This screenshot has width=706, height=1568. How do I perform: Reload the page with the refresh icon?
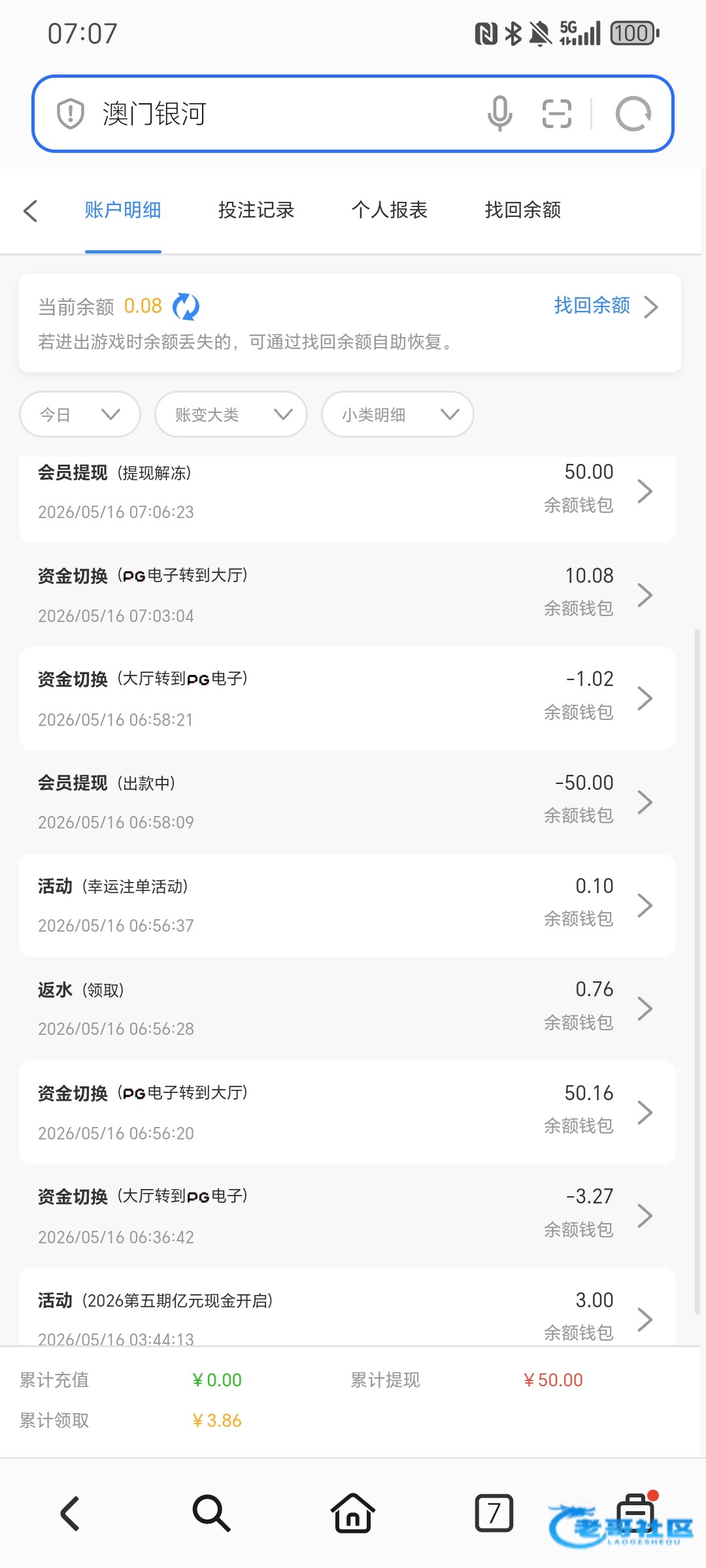pos(633,114)
